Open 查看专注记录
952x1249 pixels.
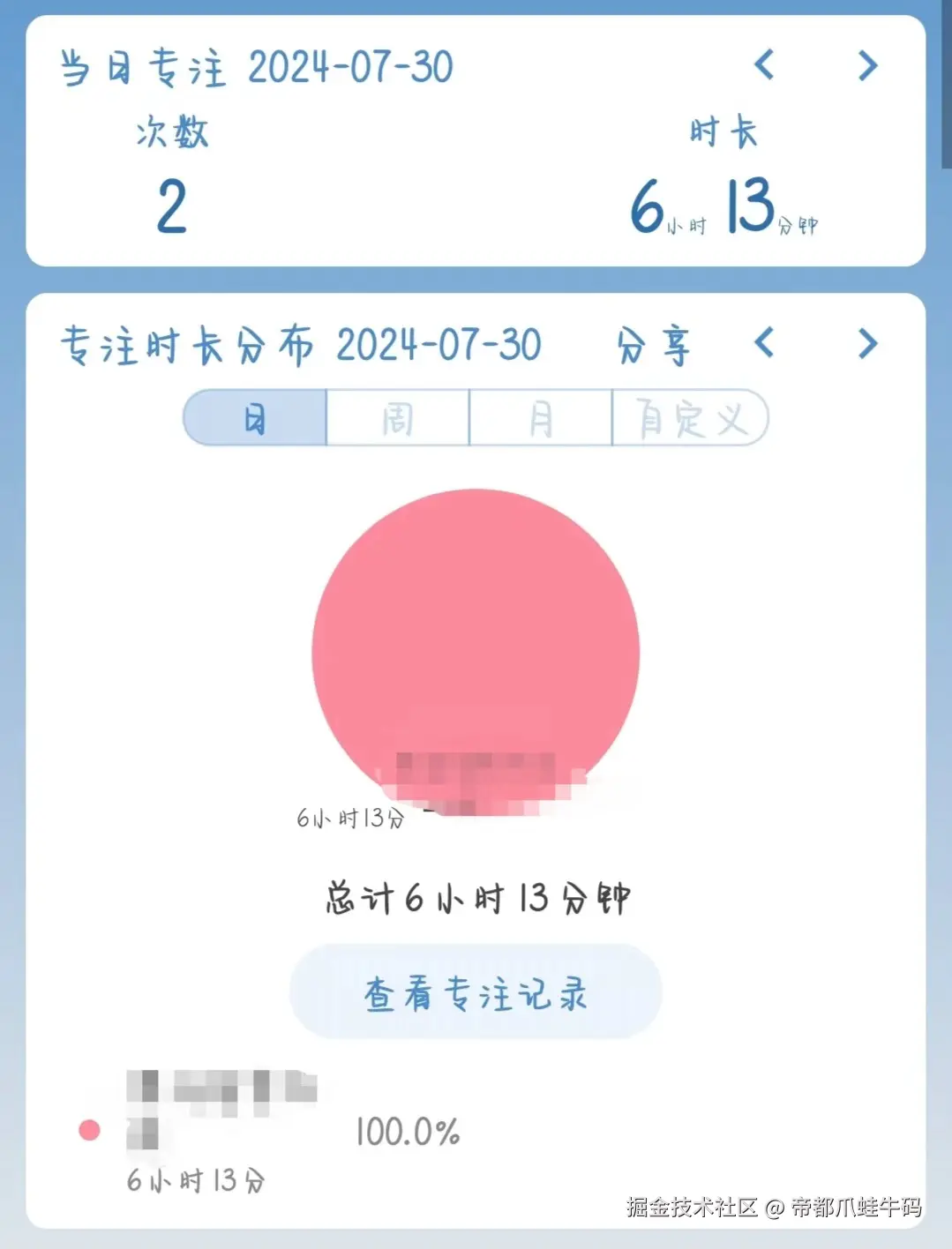(x=476, y=992)
